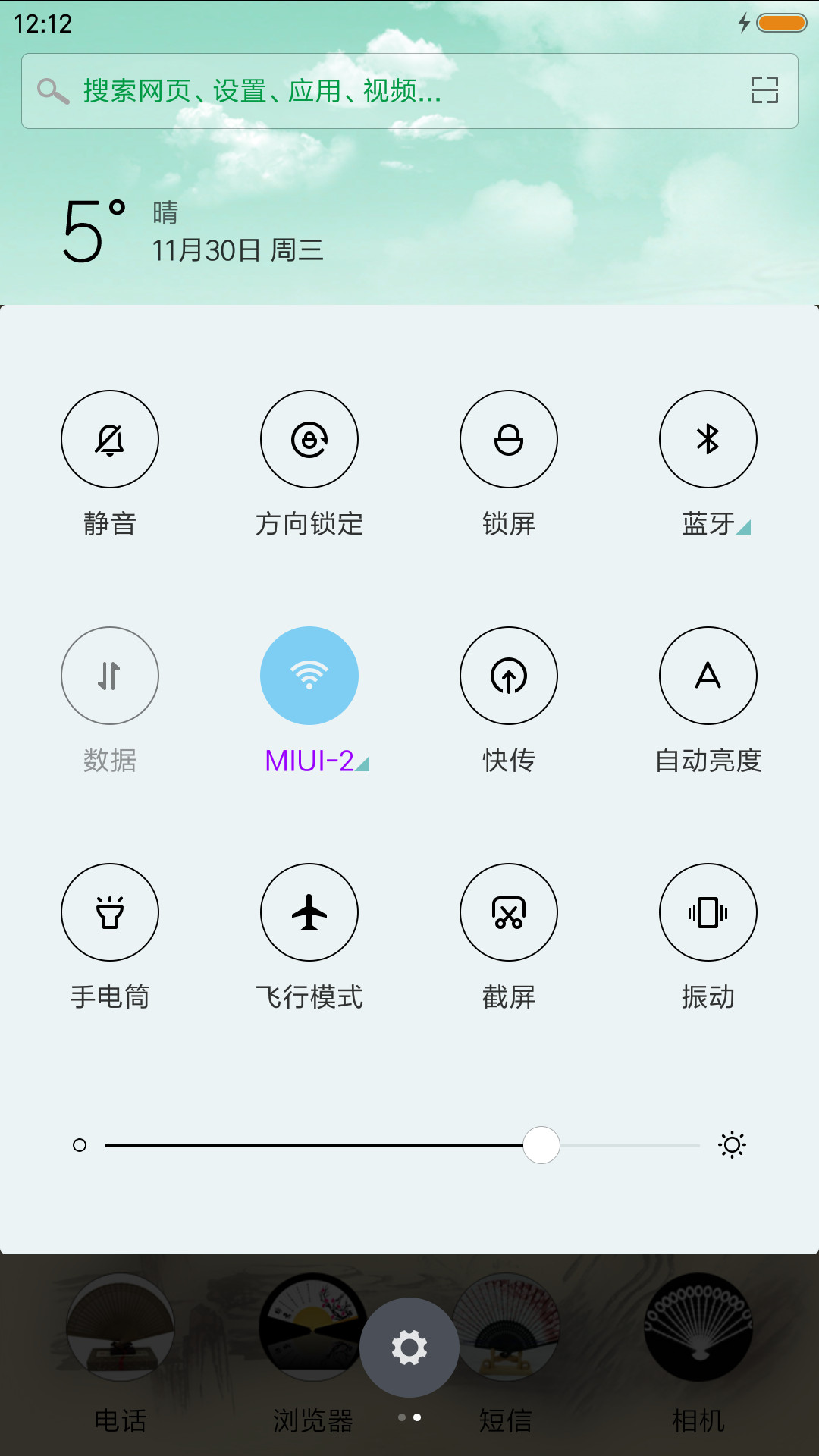Enable 数据 mobile data
The height and width of the screenshot is (1456, 819).
pyautogui.click(x=110, y=676)
